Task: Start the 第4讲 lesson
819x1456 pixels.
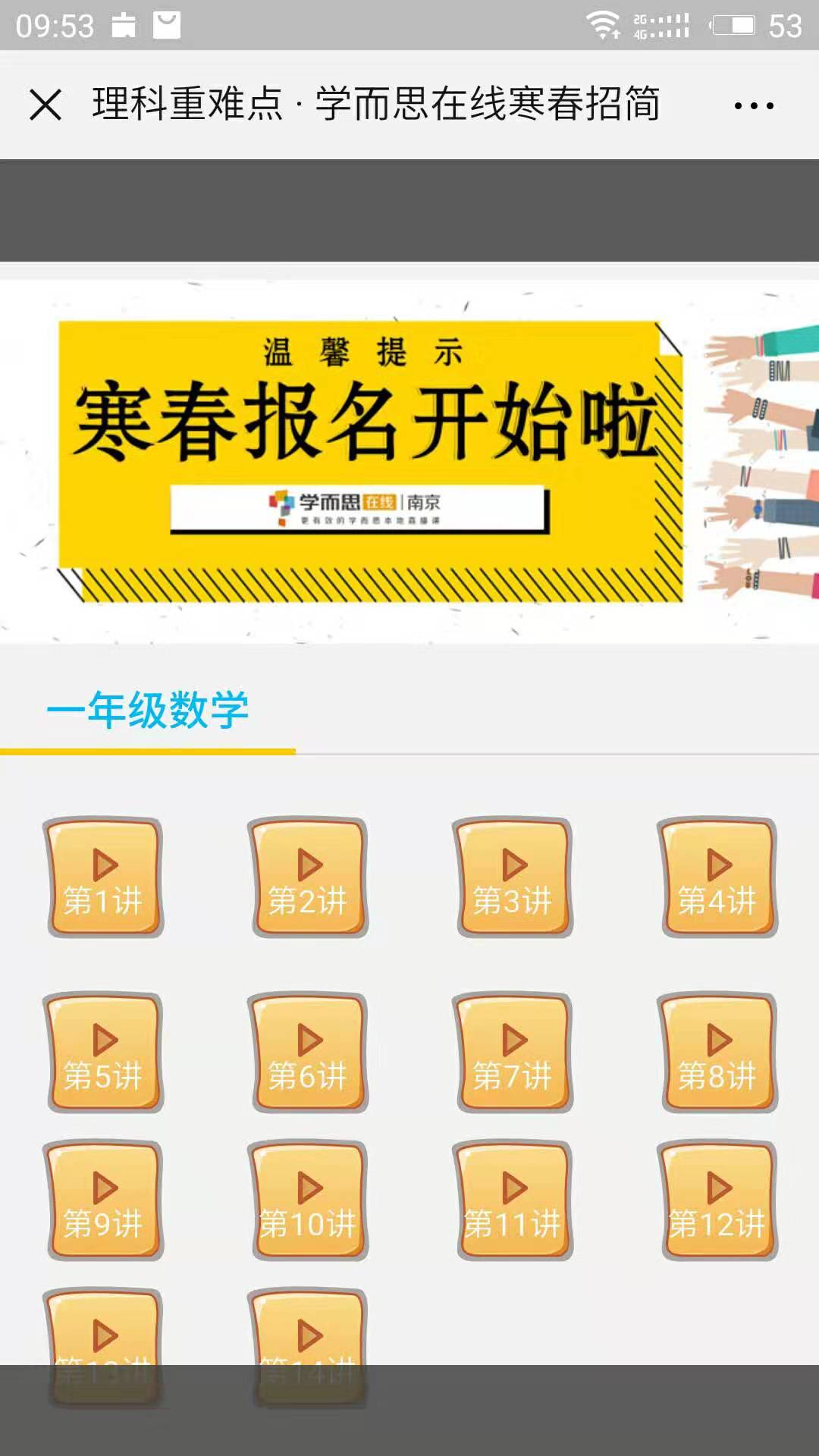Action: click(718, 877)
